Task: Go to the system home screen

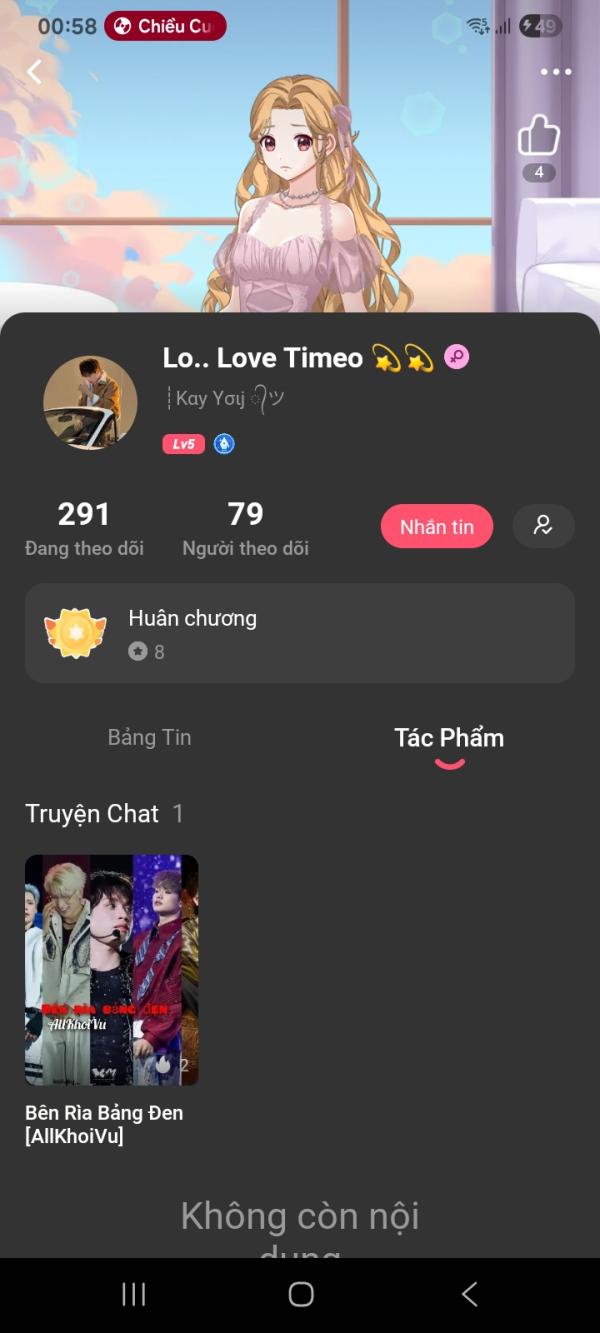Action: pyautogui.click(x=300, y=1294)
